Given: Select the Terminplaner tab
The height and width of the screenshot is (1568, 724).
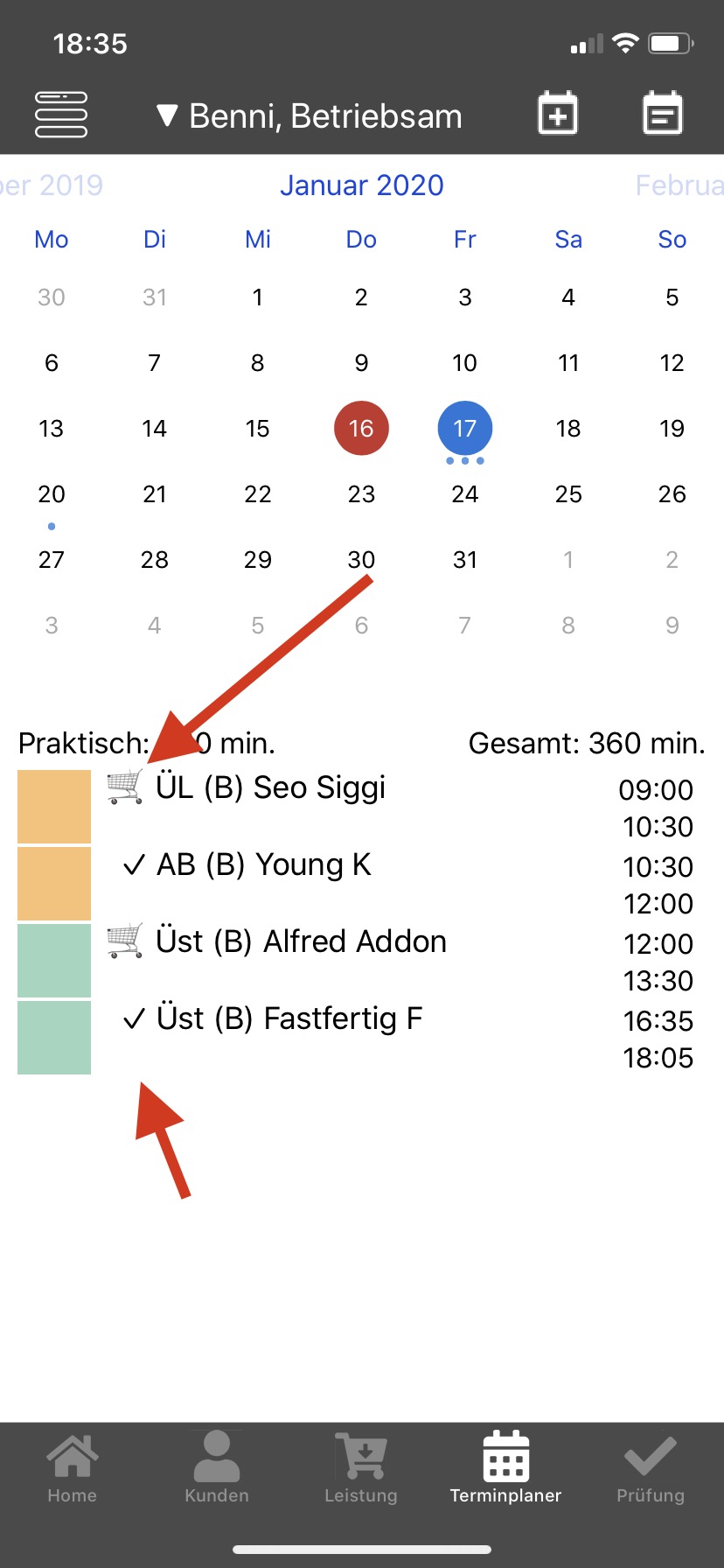Looking at the screenshot, I should (x=505, y=1470).
